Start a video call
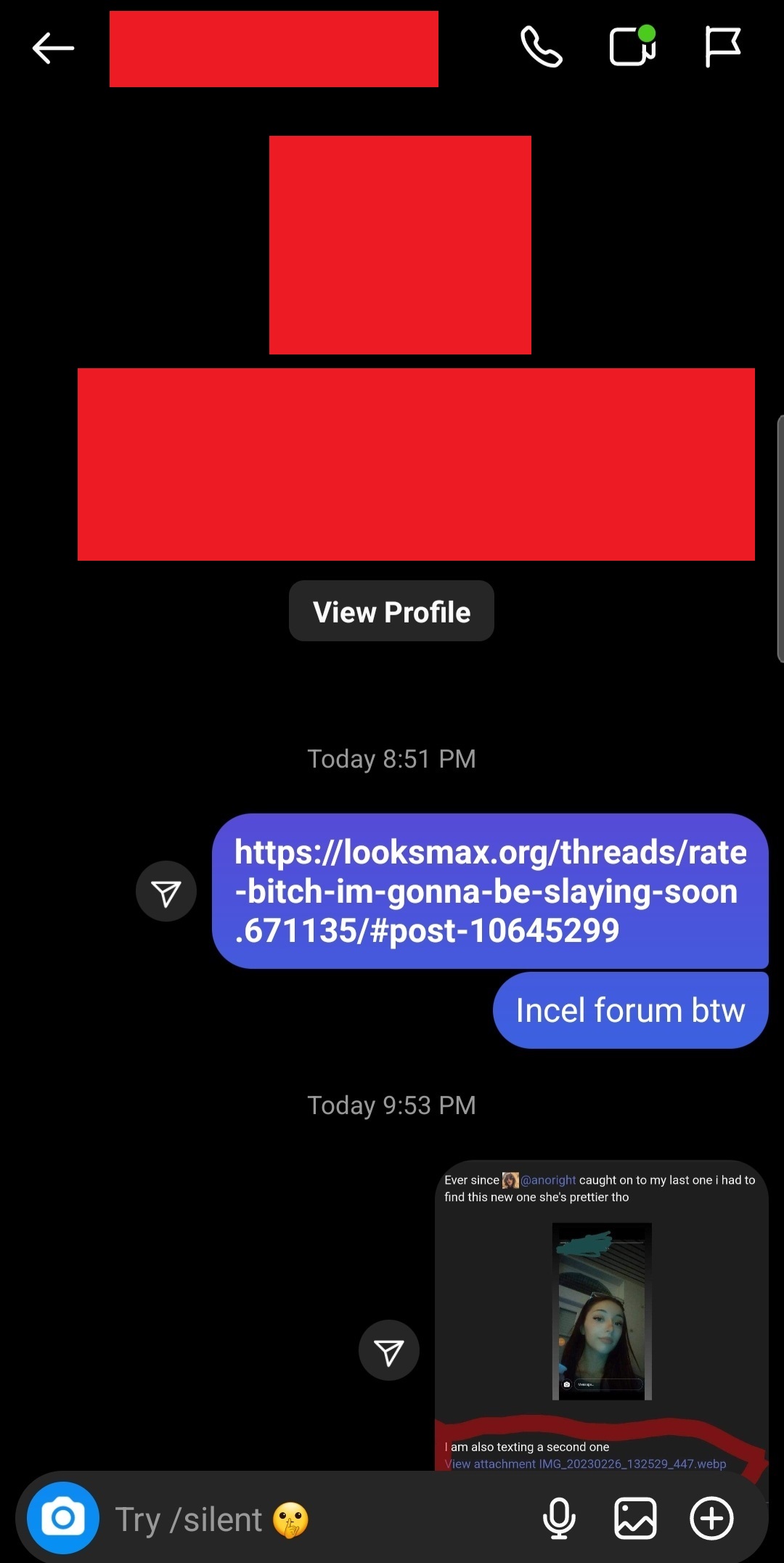Image resolution: width=784 pixels, height=1563 pixels. [632, 46]
